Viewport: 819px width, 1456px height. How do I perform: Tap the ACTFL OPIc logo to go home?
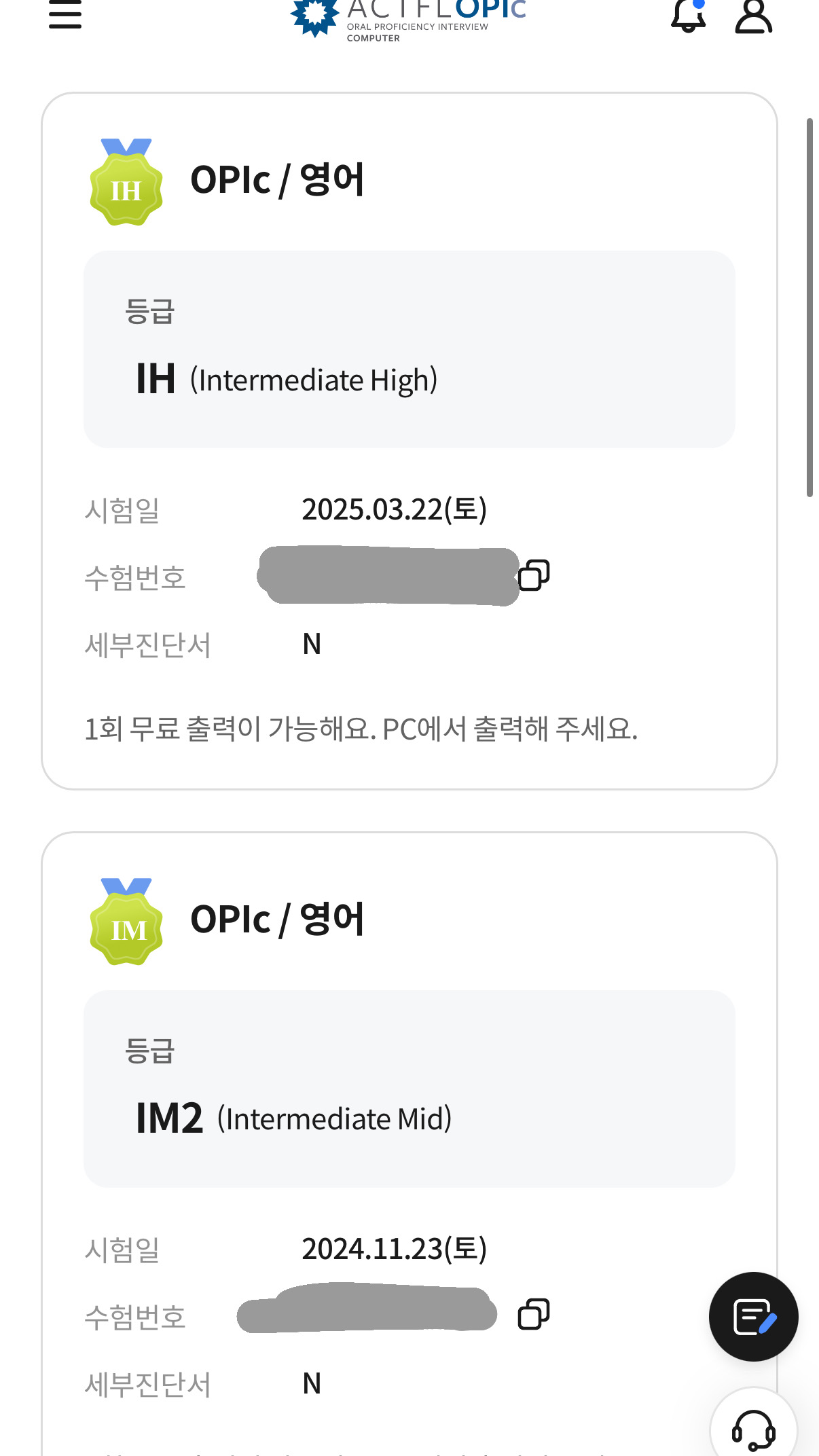(408, 19)
